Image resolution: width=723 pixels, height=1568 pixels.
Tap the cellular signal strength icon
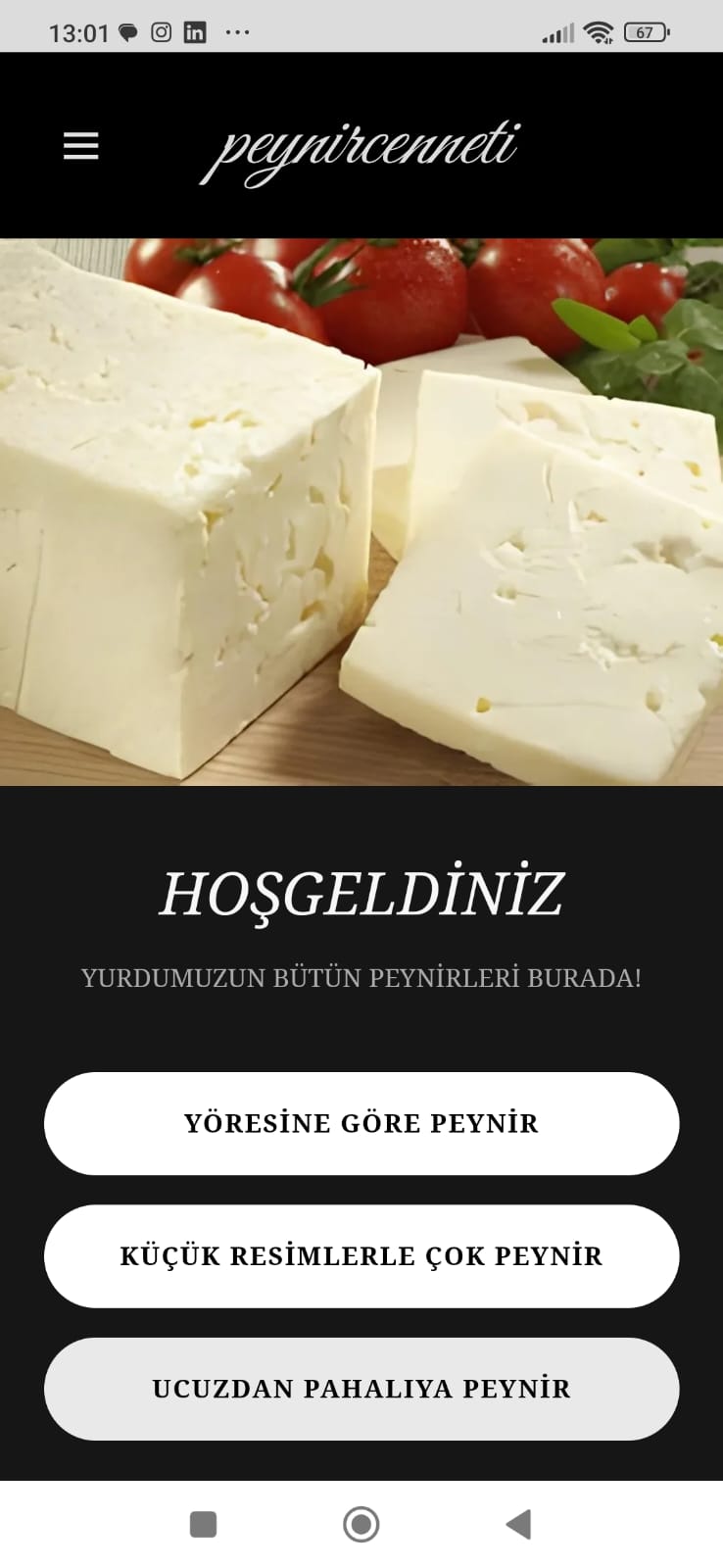point(556,30)
